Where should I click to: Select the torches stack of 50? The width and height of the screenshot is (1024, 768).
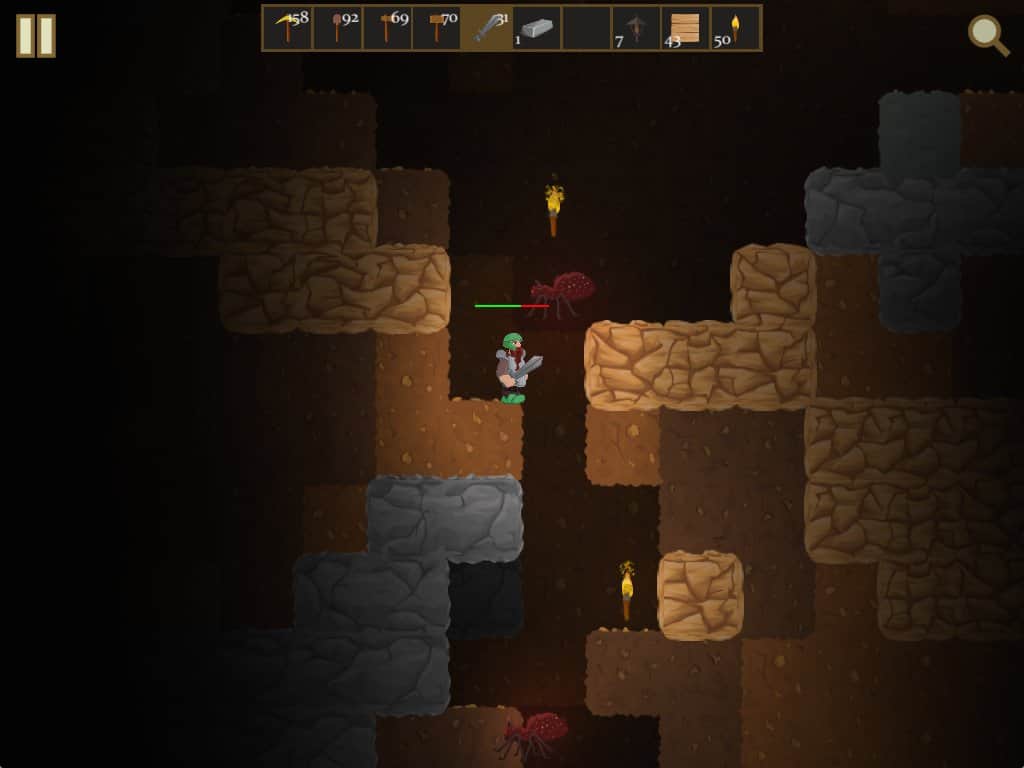tap(736, 28)
